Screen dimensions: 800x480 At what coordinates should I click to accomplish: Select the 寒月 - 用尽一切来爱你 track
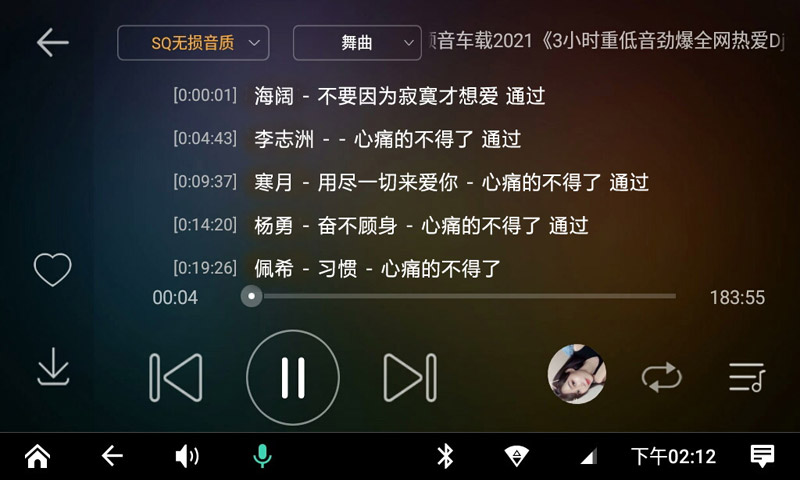point(451,183)
